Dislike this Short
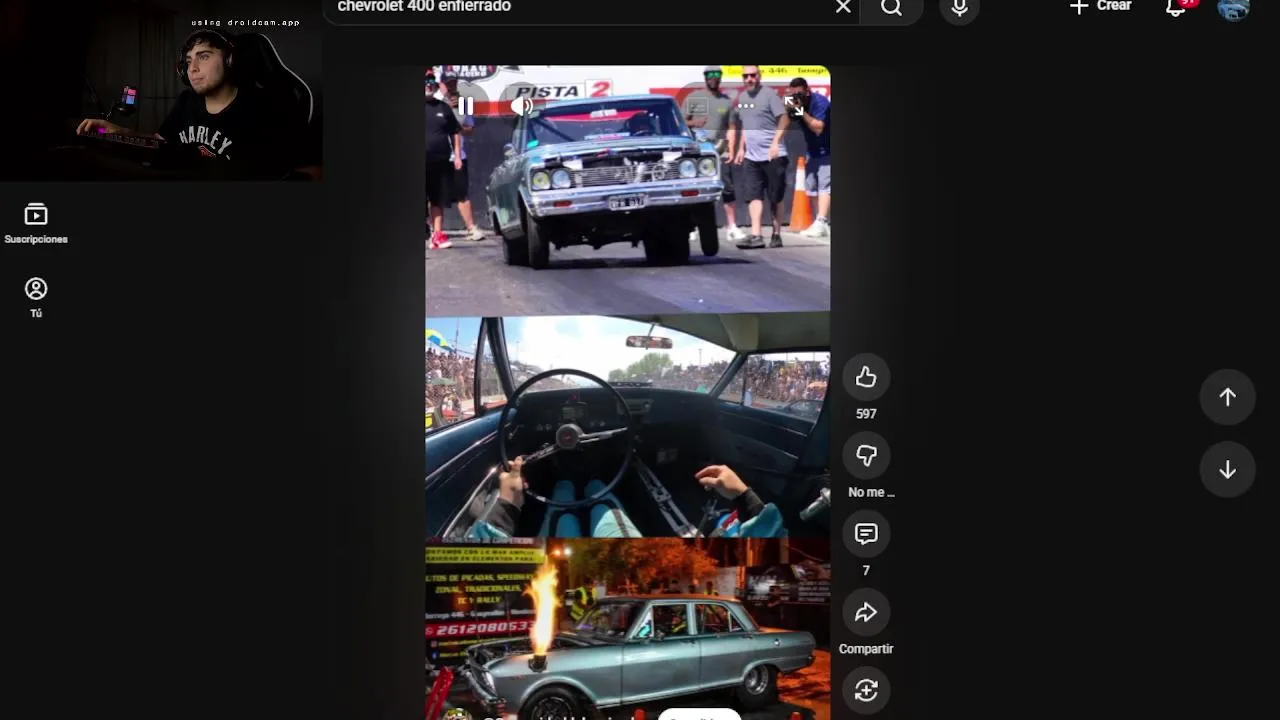Image resolution: width=1280 pixels, height=720 pixels. (x=866, y=456)
